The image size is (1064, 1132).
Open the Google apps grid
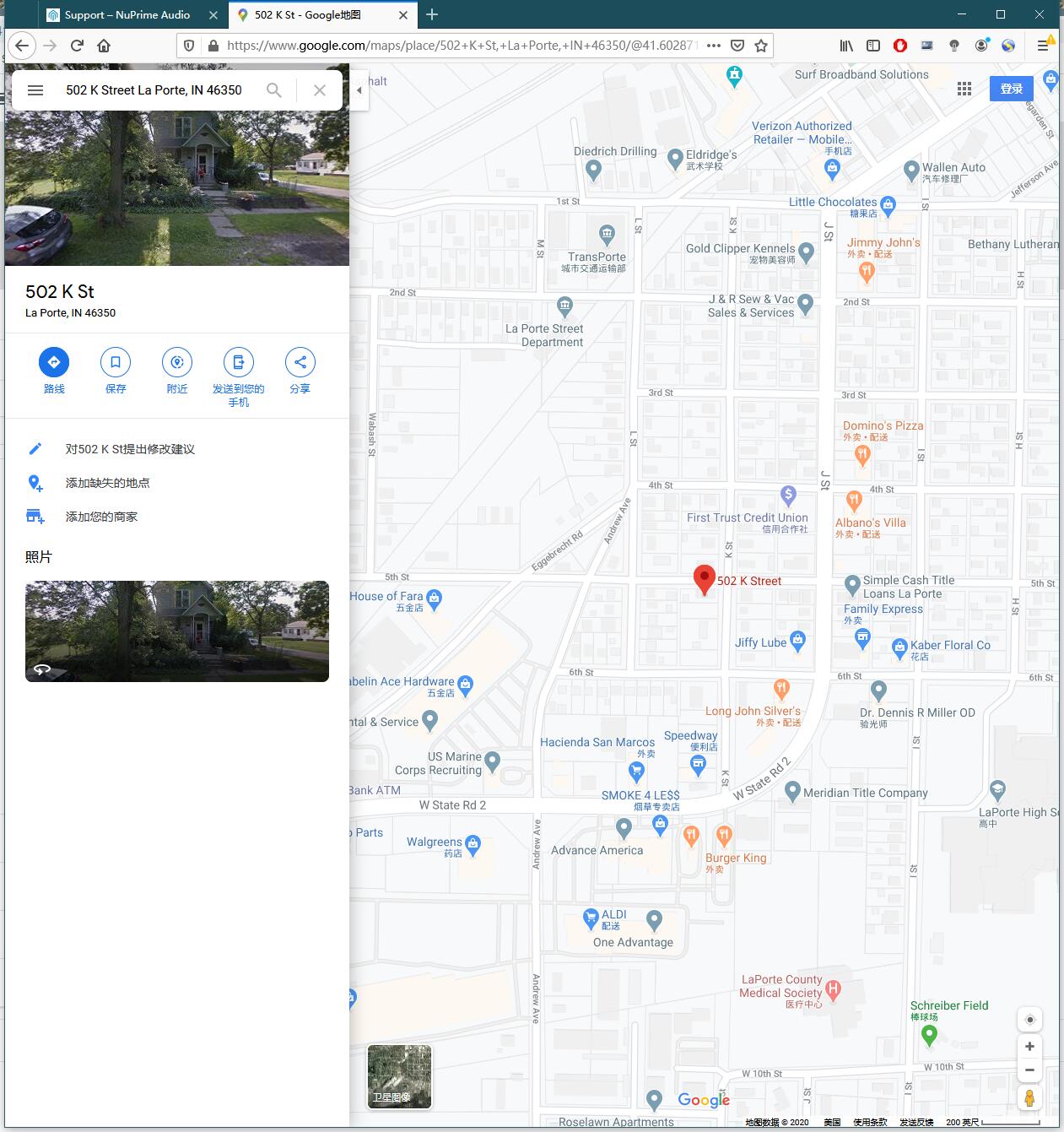[x=964, y=89]
